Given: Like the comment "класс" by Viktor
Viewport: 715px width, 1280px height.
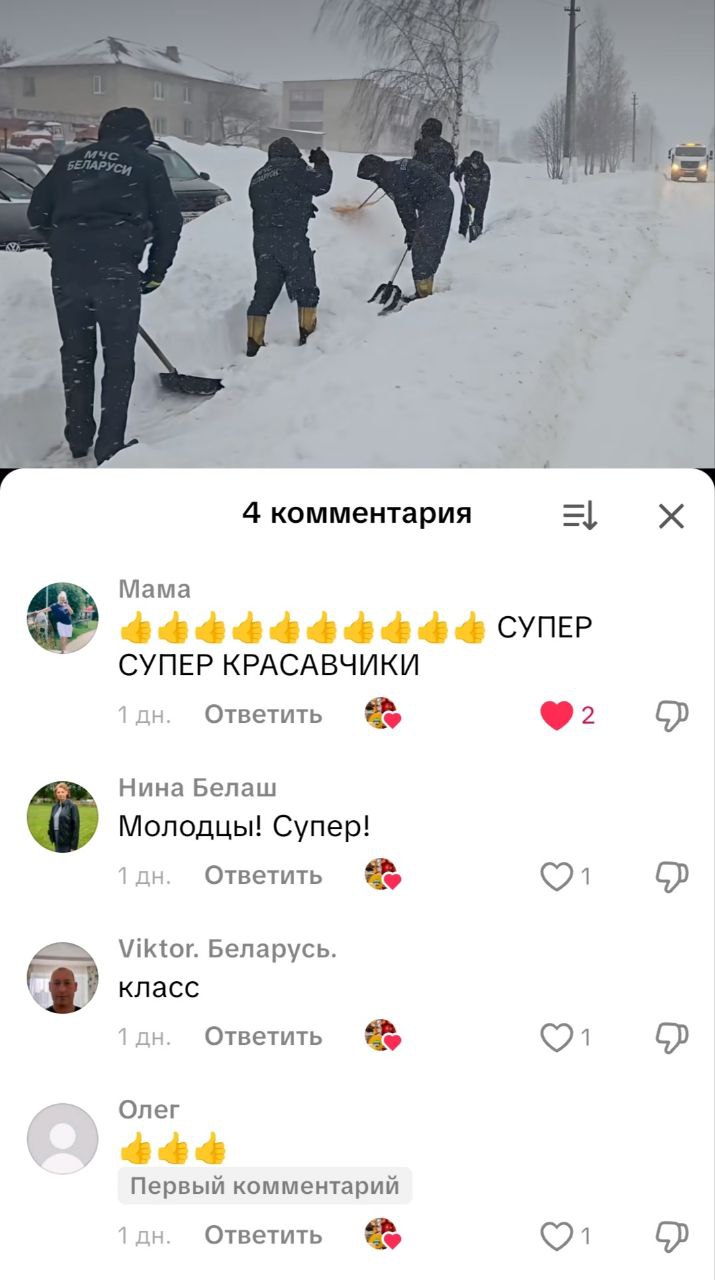Looking at the screenshot, I should point(557,1038).
